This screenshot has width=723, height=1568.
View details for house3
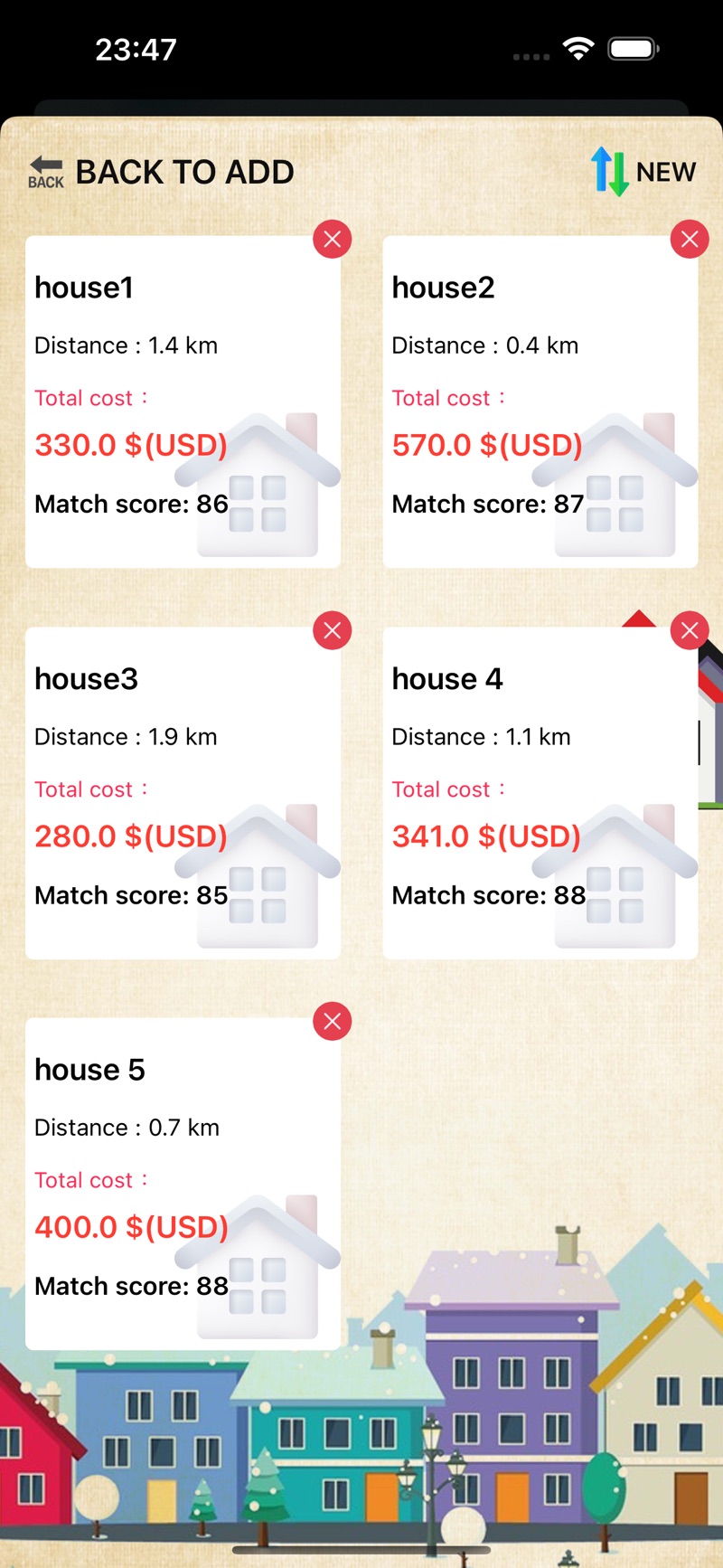point(183,793)
